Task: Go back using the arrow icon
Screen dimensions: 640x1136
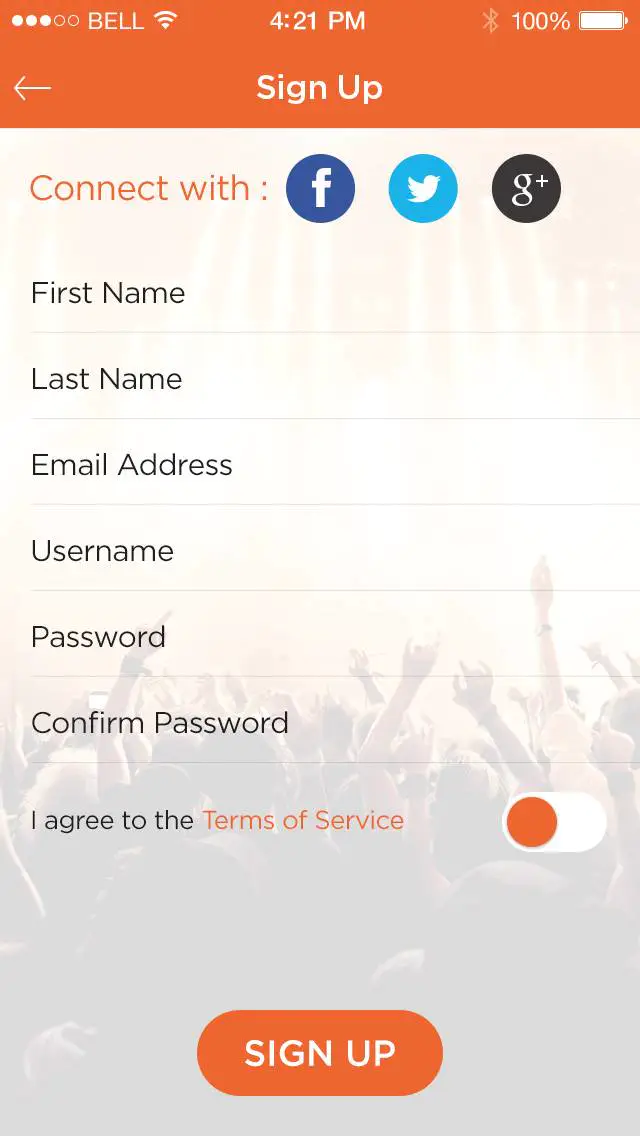Action: 33,88
